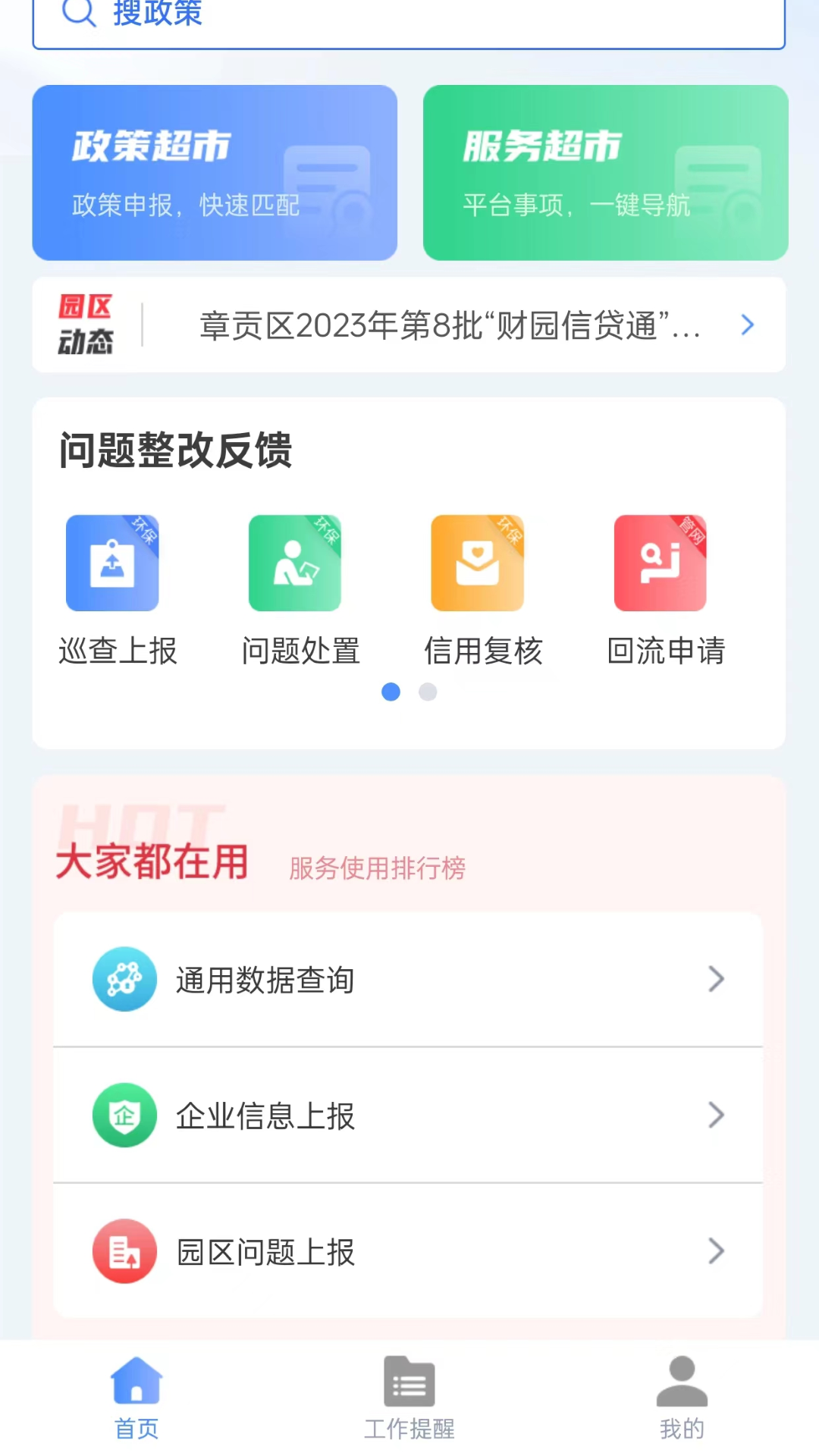
Task: Switch to the 工作提醒 tab
Action: (x=409, y=1397)
